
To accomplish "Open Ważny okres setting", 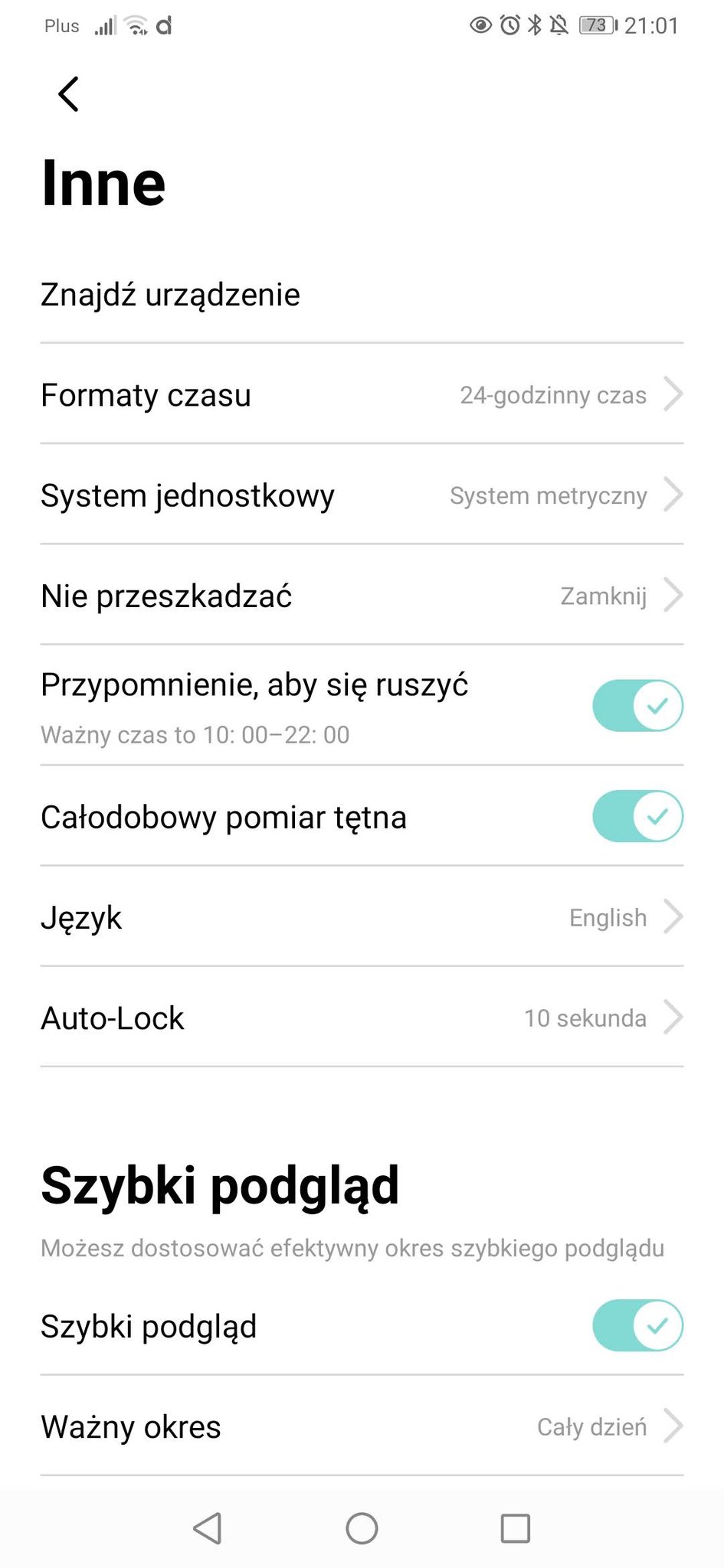I will [x=362, y=1426].
